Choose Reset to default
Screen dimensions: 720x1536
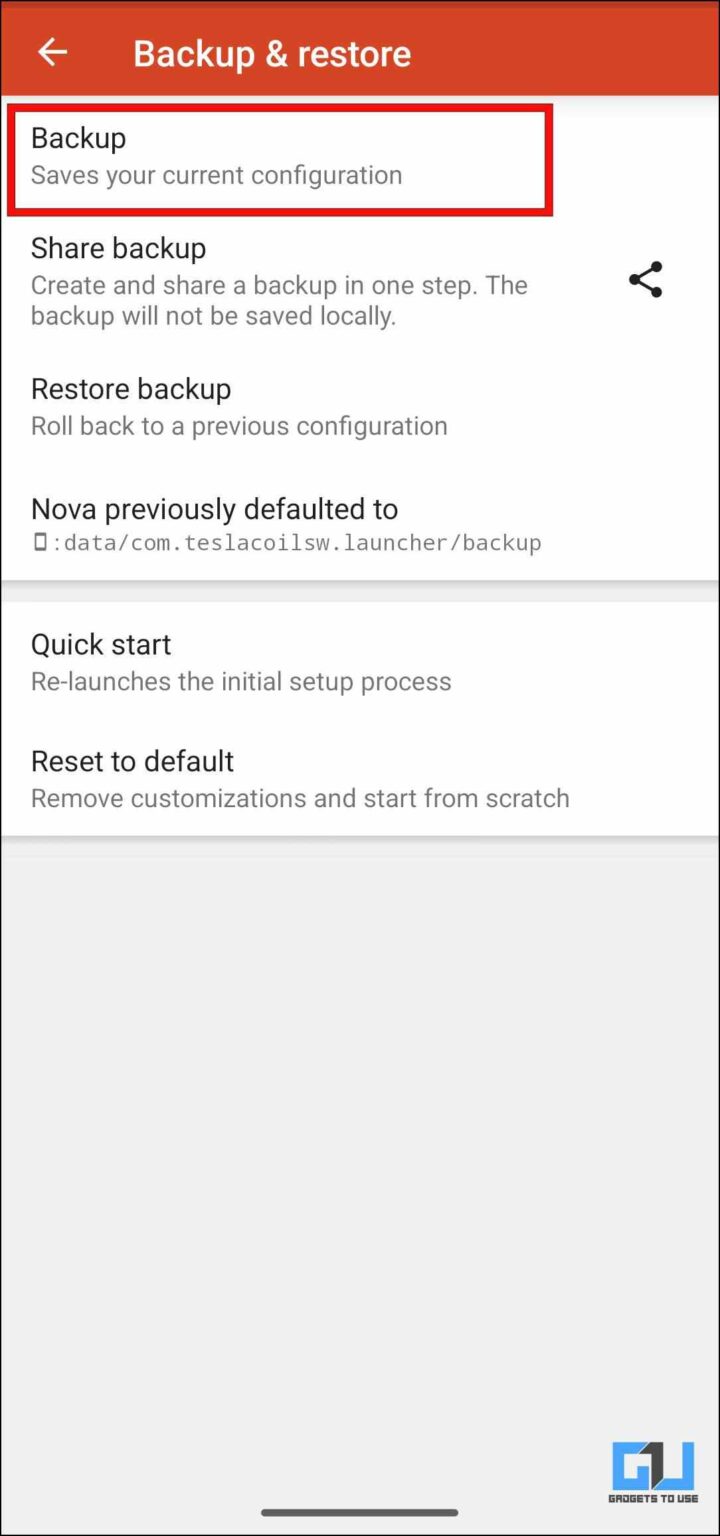(x=360, y=778)
